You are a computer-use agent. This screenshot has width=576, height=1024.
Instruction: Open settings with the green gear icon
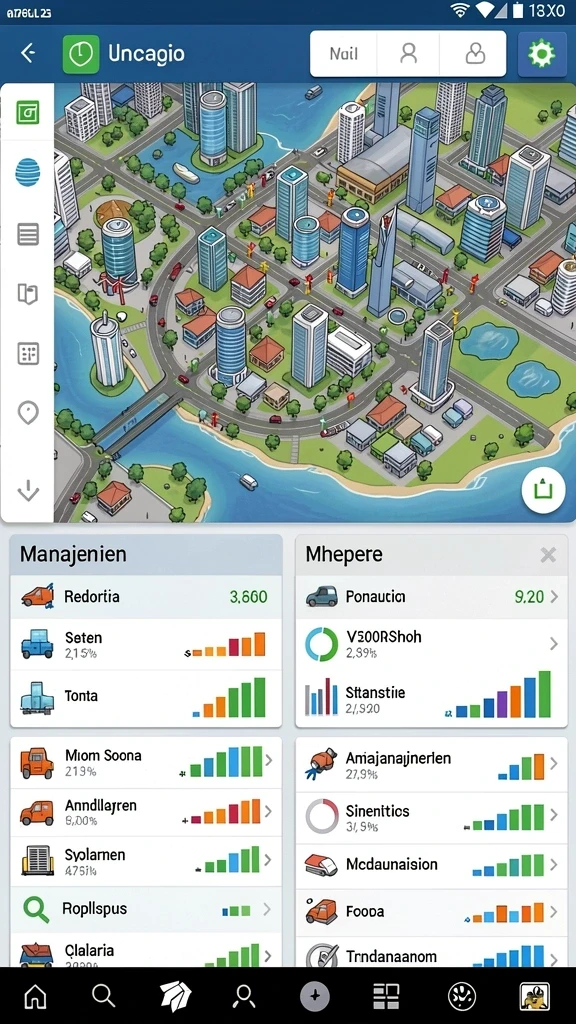point(541,54)
